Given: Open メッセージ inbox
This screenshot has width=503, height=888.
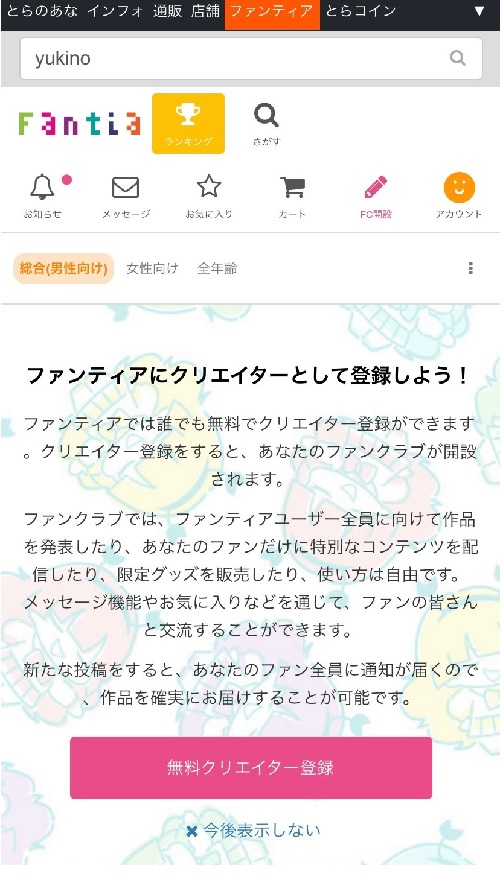Looking at the screenshot, I should point(126,196).
